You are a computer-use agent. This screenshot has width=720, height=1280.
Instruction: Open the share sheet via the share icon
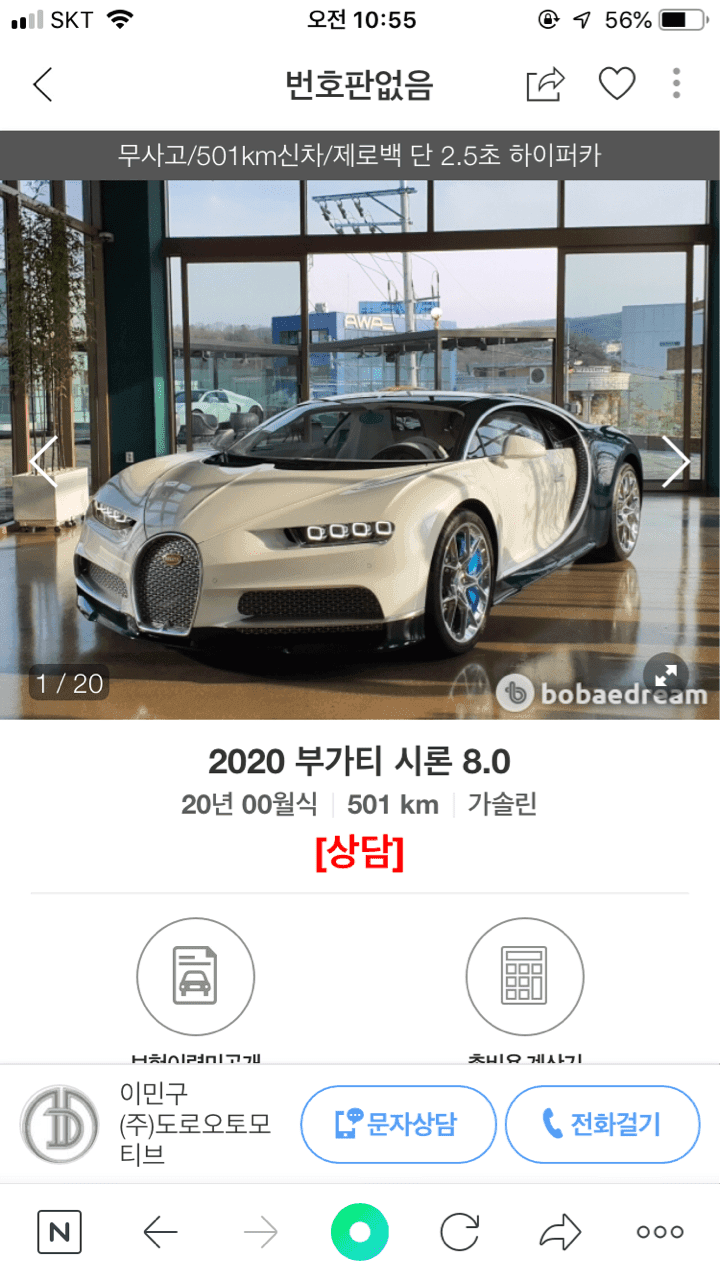pyautogui.click(x=543, y=84)
